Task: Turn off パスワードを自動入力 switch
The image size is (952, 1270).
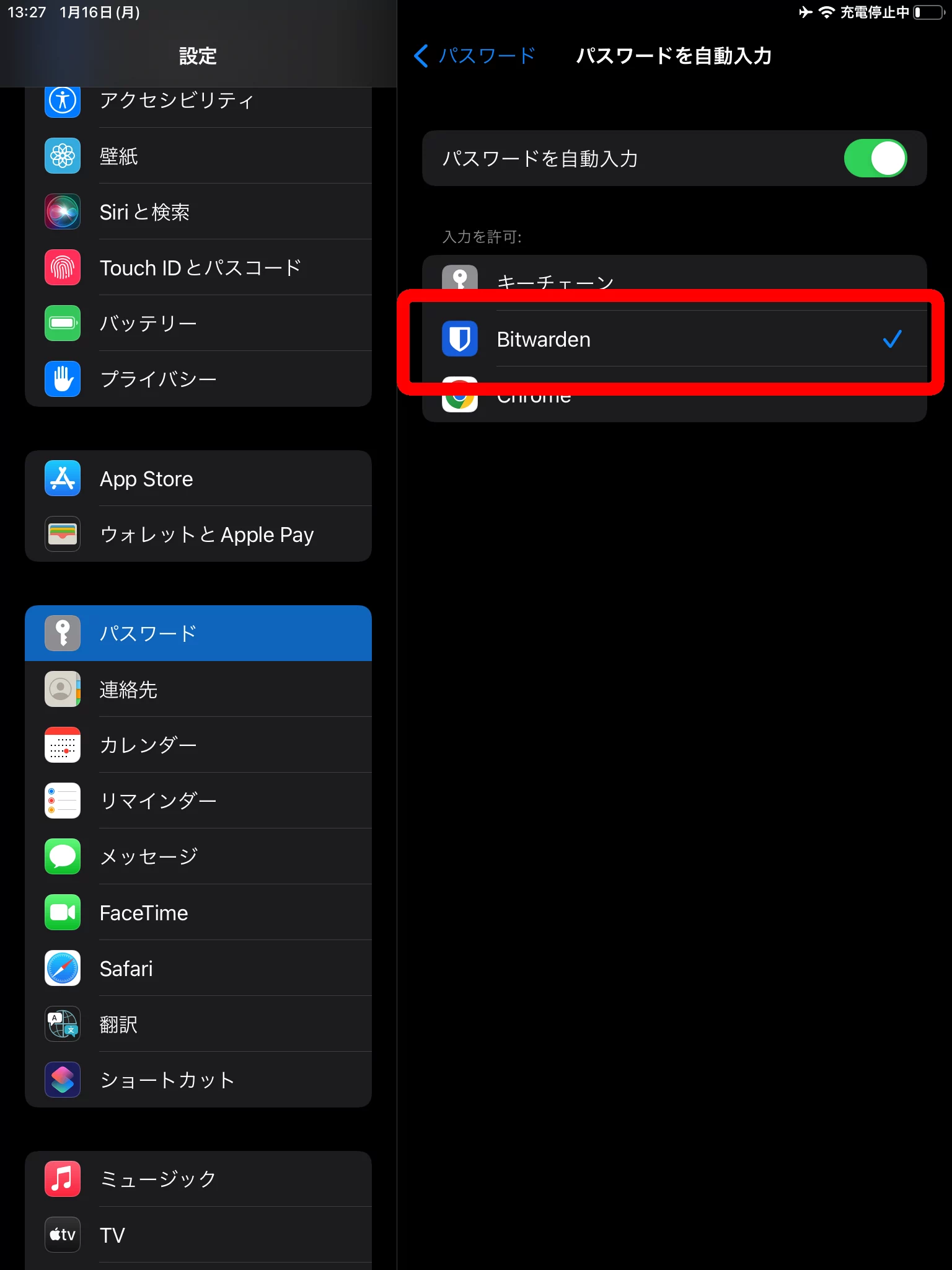Action: tap(875, 159)
